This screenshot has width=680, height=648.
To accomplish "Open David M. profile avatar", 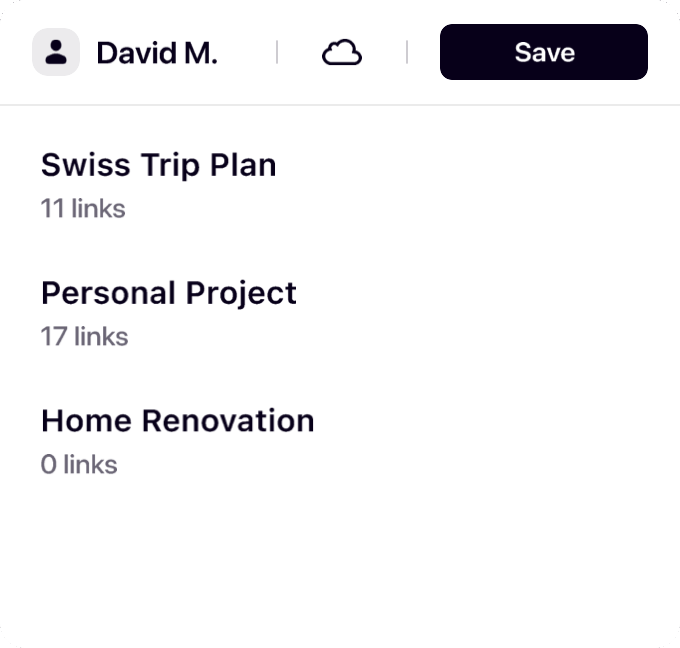I will [56, 52].
